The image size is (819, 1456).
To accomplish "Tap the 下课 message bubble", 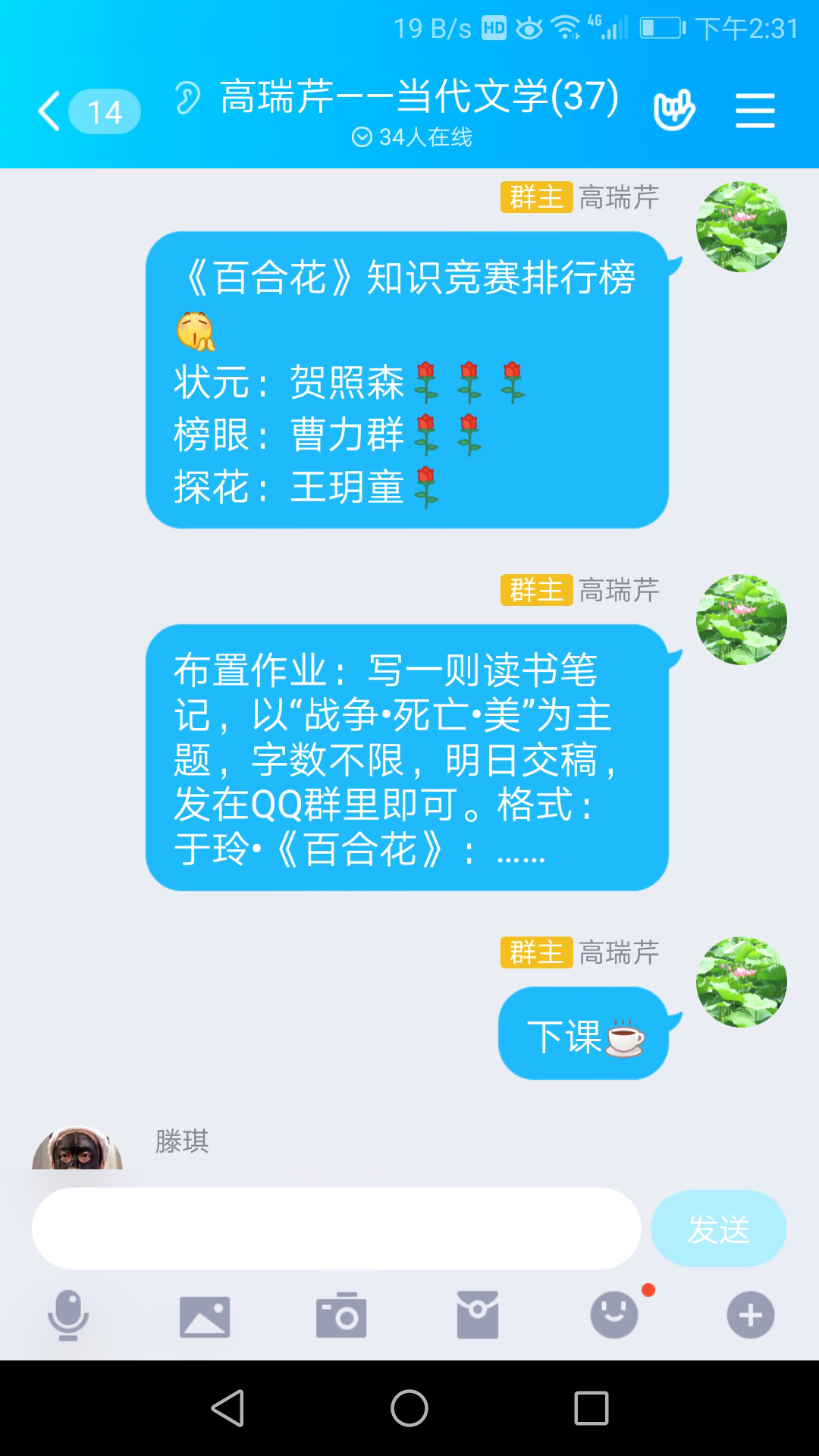I will coord(582,1034).
